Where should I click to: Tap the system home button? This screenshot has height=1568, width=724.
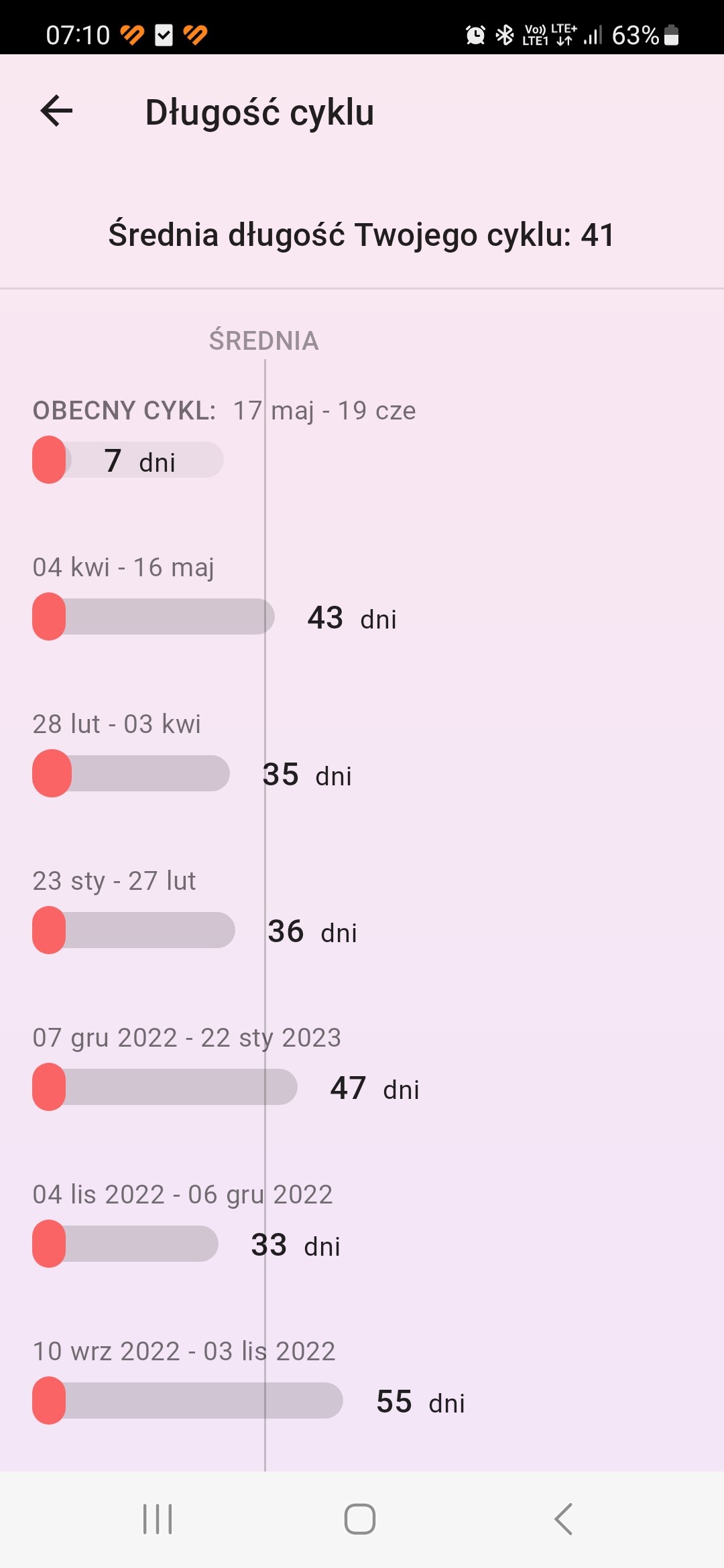point(360,1519)
